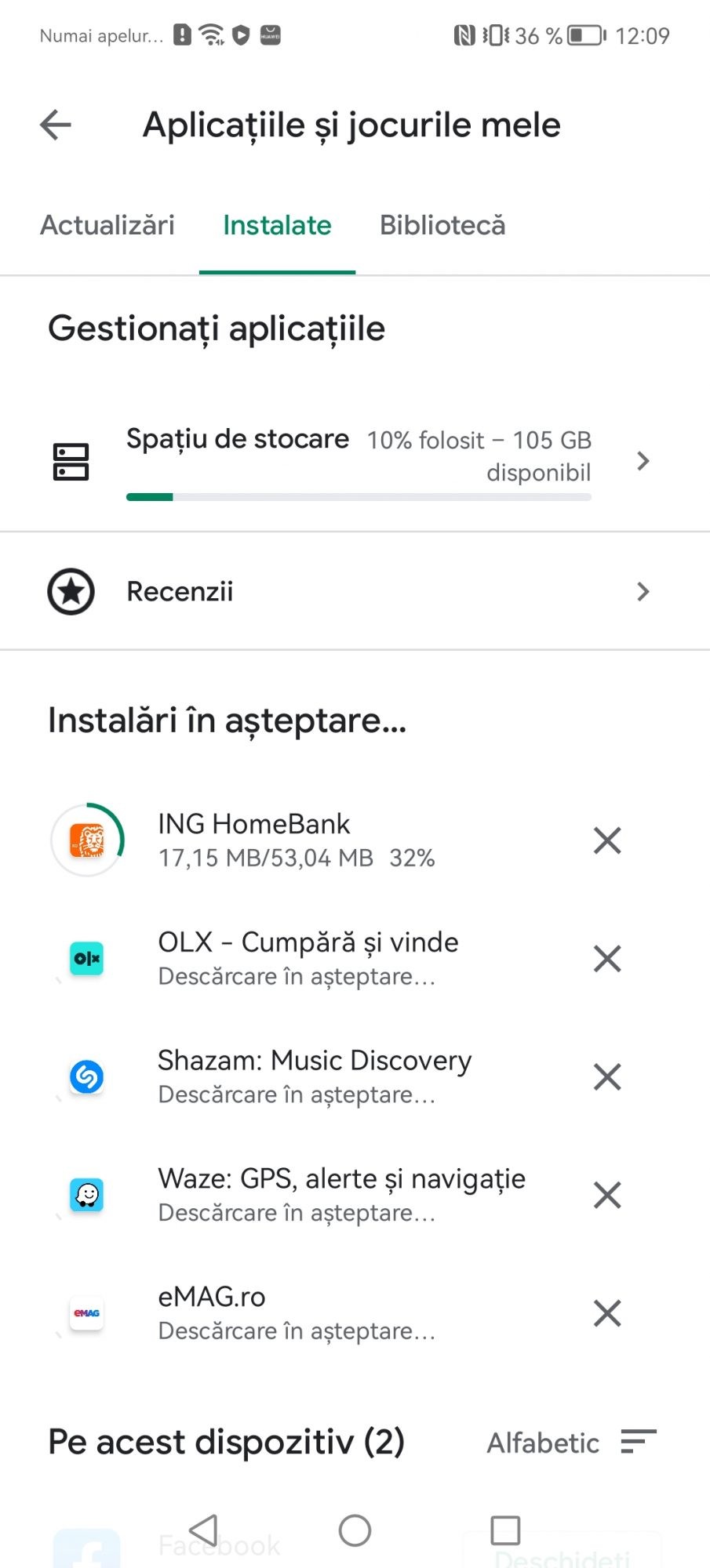The image size is (710, 1568).
Task: Go back using the app bar arrow
Action: (x=56, y=125)
